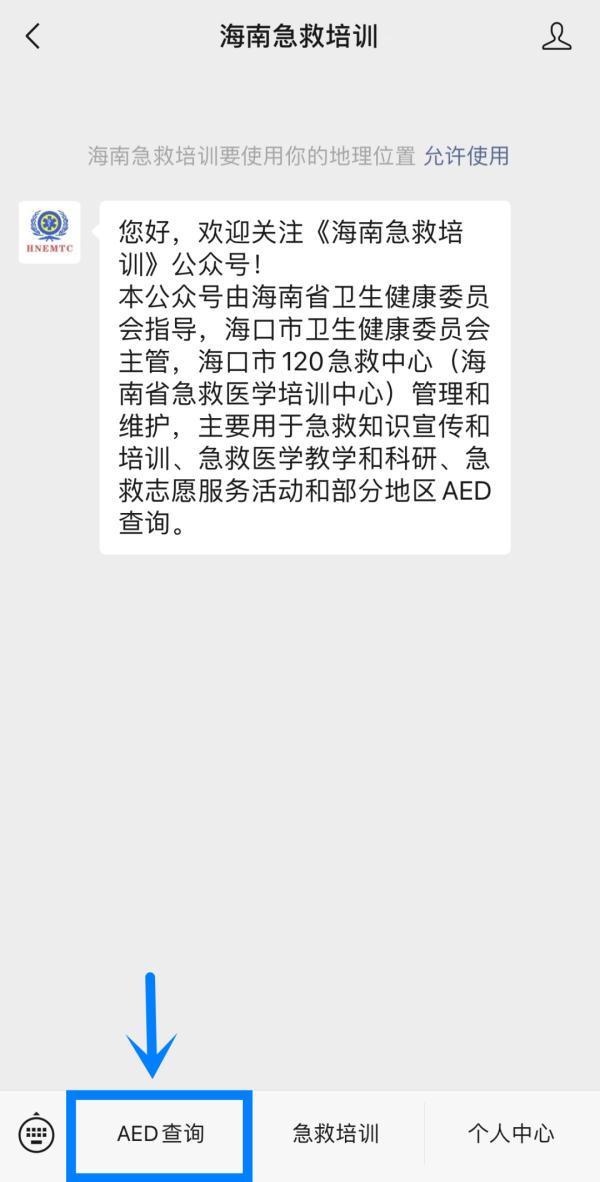Open the account profile icon
Screen dimensions: 600x1182
[x=556, y=38]
